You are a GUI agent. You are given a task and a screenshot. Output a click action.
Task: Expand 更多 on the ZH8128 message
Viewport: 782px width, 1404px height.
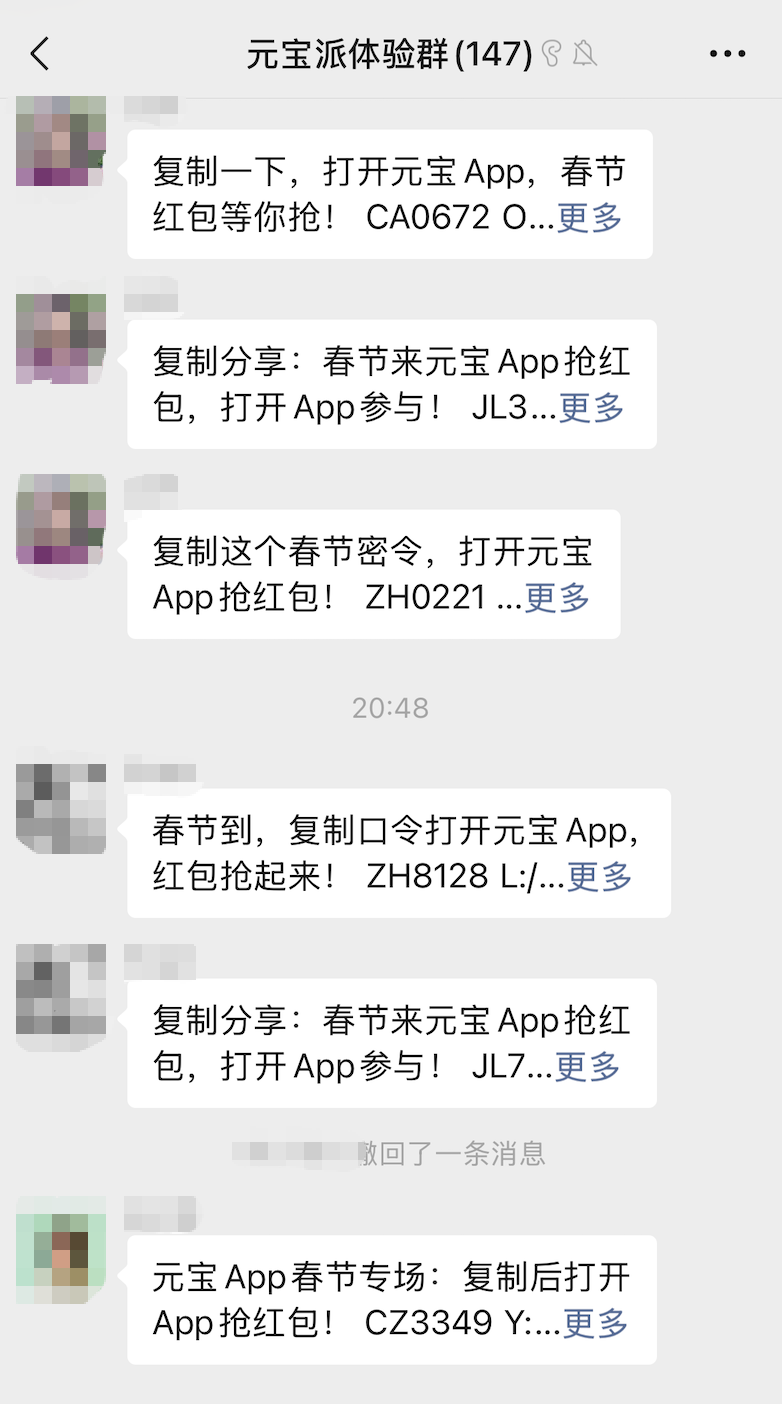(600, 877)
